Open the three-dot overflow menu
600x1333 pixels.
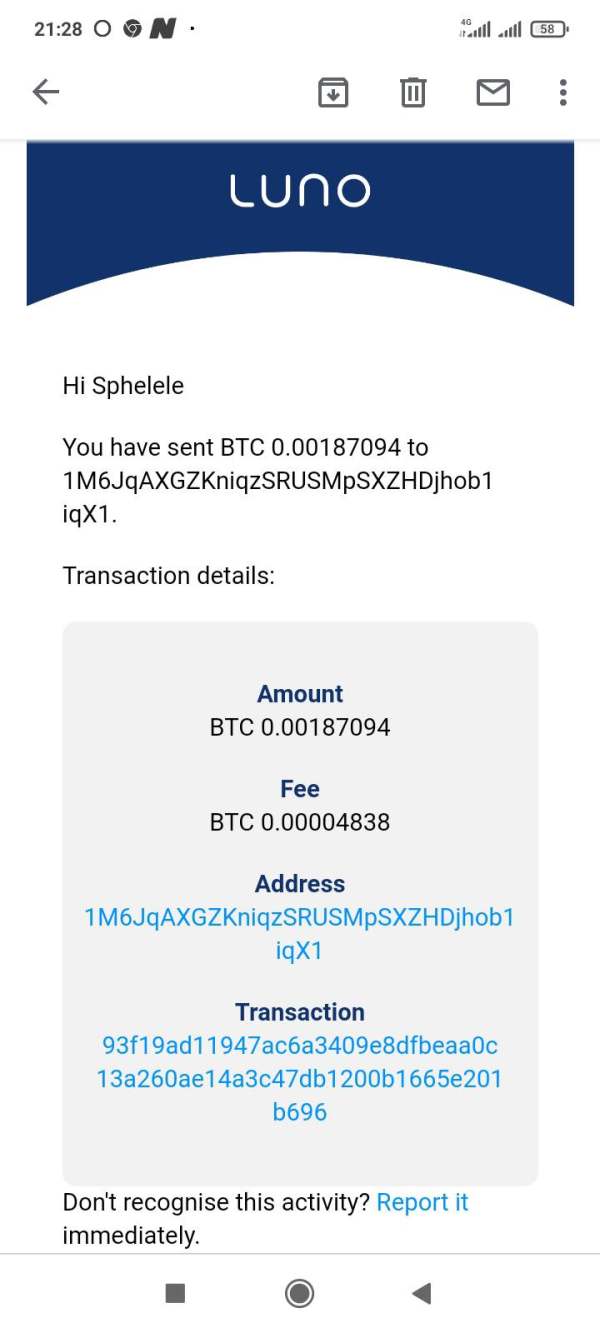coord(563,93)
